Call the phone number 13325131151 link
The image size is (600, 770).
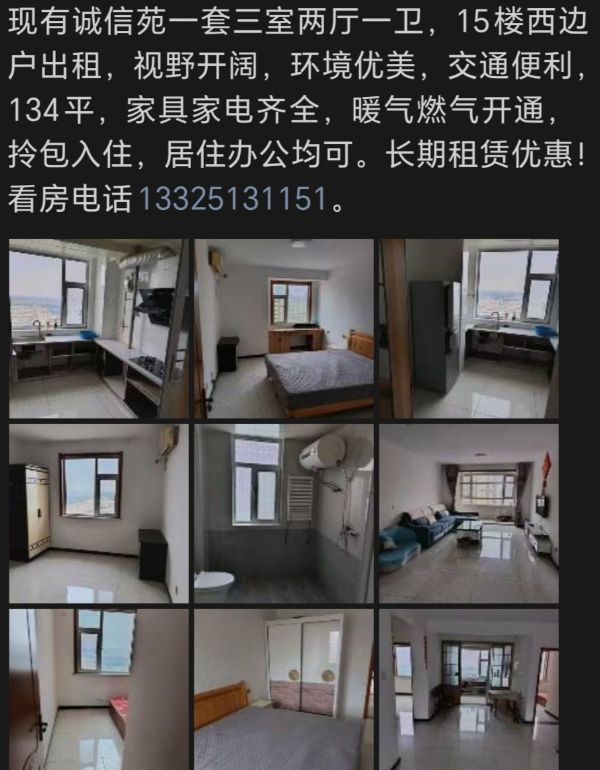point(233,199)
